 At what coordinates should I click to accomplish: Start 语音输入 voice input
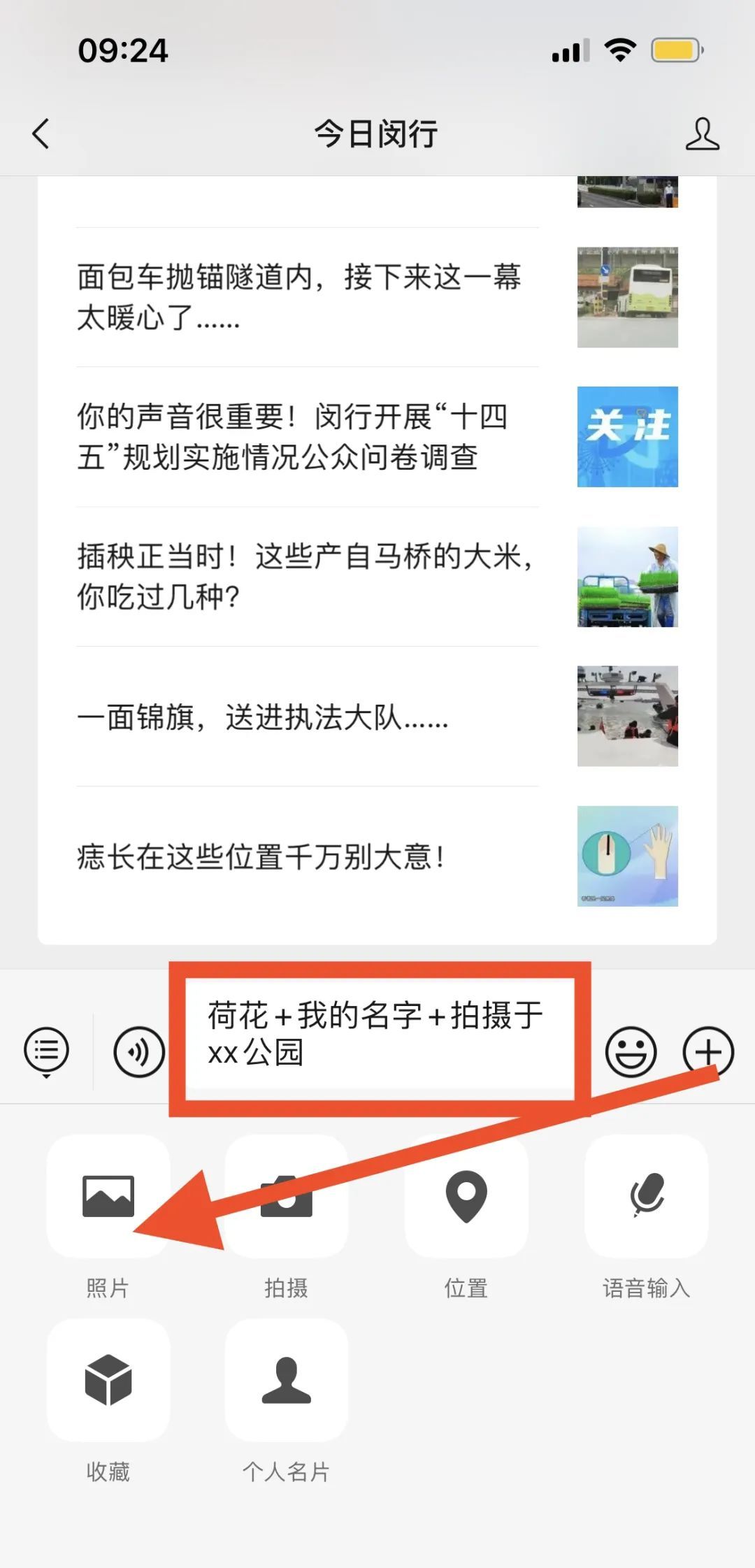(x=647, y=1197)
